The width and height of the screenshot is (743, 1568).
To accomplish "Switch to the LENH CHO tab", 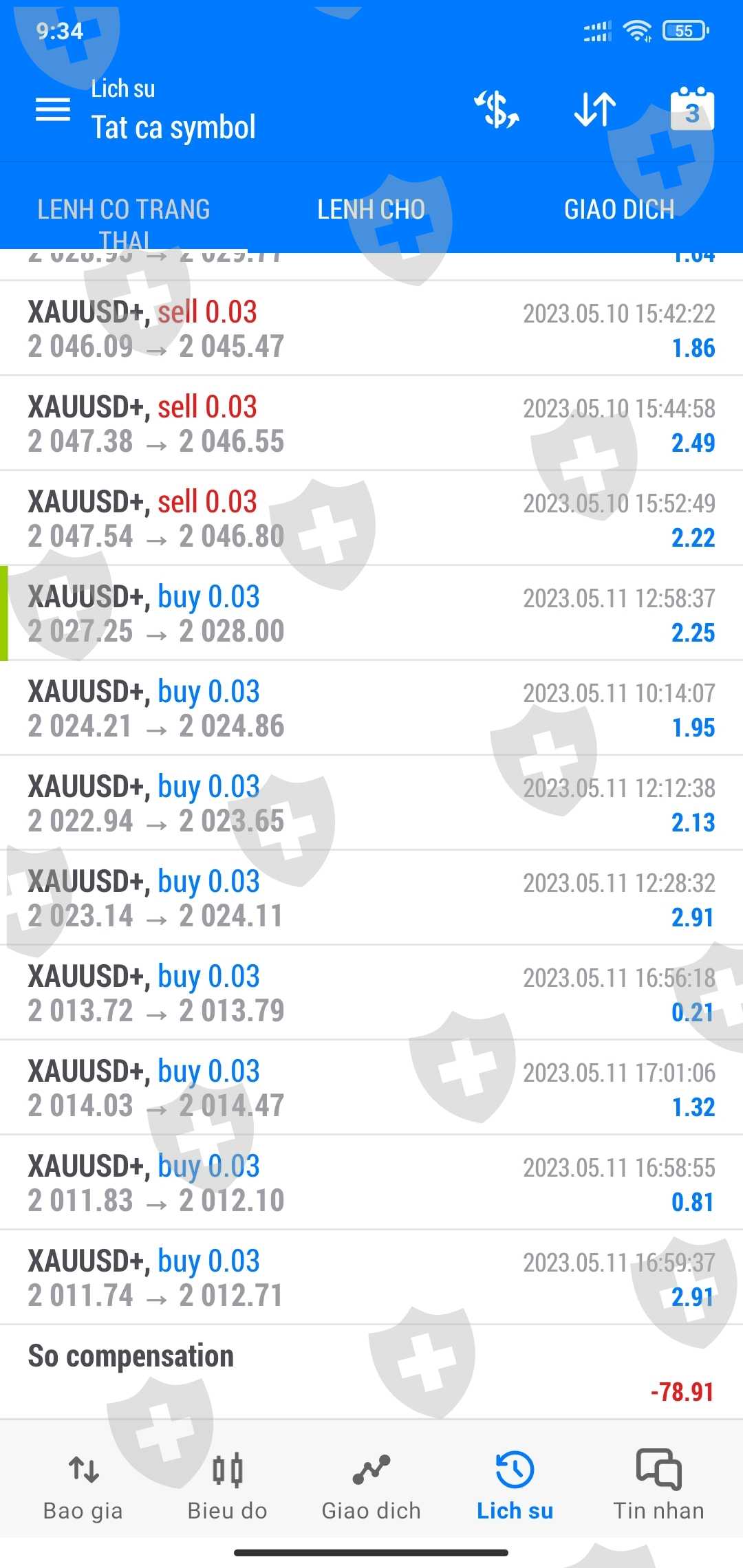I will click(371, 209).
